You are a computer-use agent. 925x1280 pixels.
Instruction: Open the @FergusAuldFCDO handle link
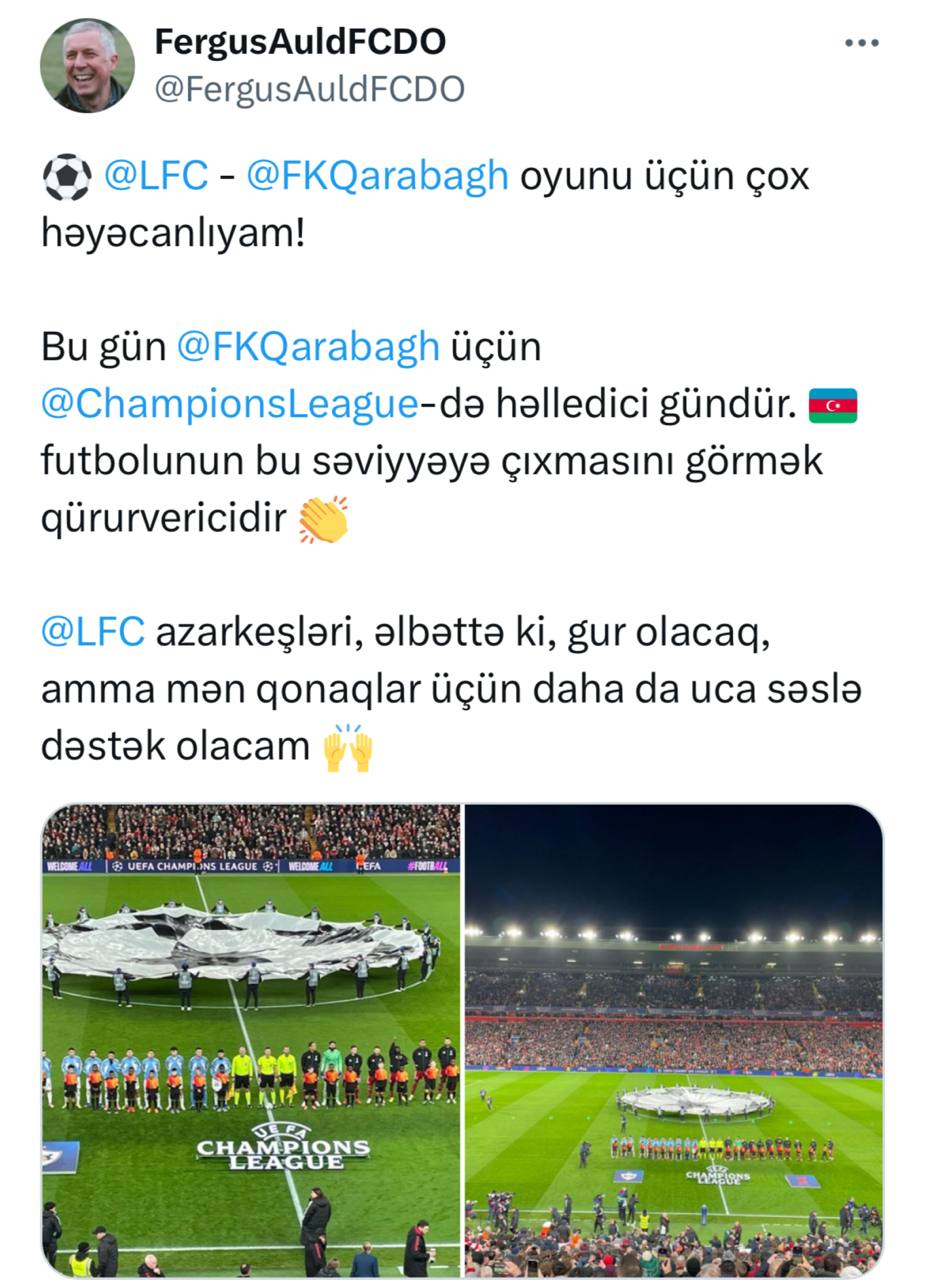coord(309,90)
